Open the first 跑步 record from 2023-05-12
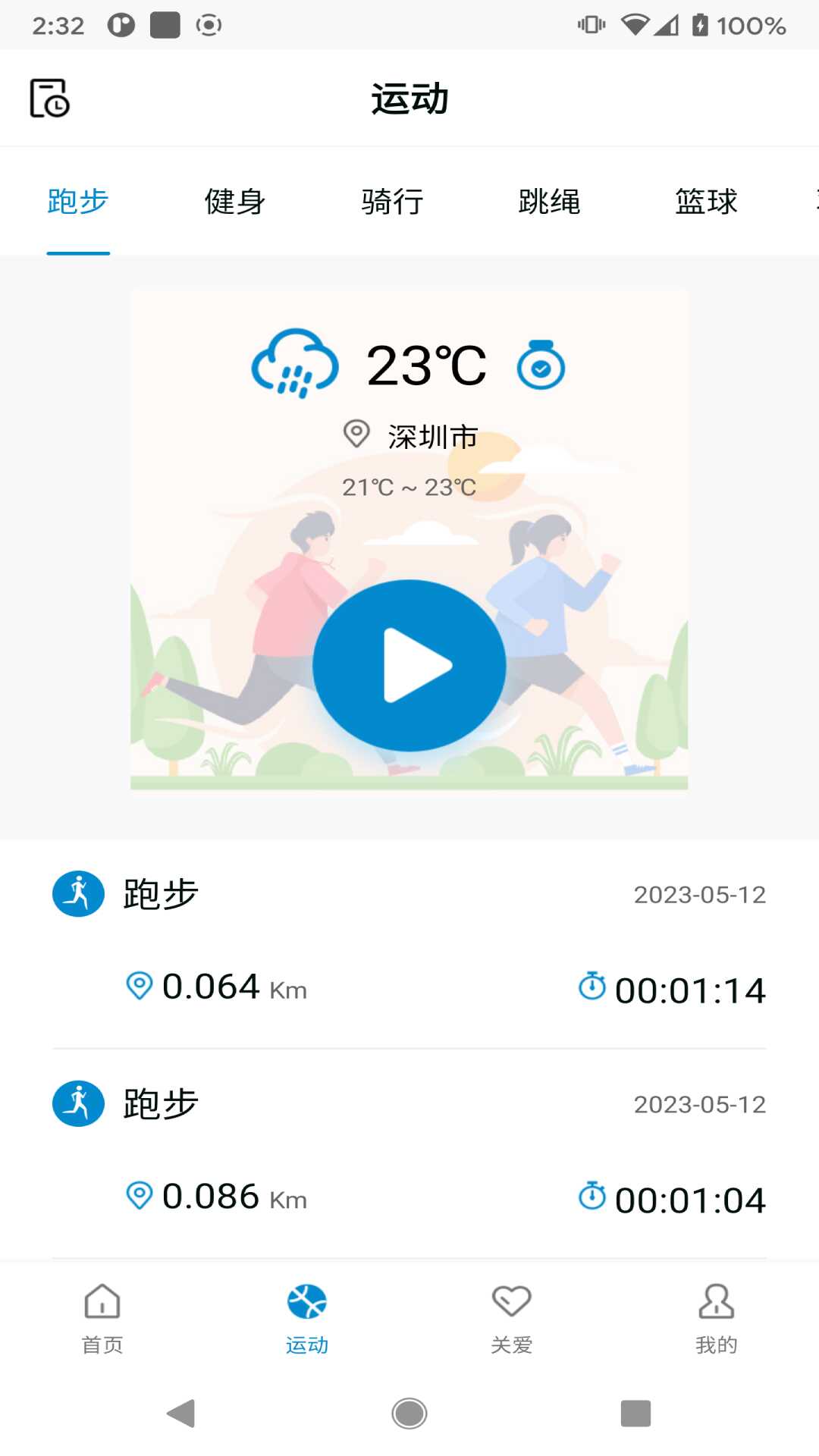Screen dimensions: 819x1456 (409, 940)
